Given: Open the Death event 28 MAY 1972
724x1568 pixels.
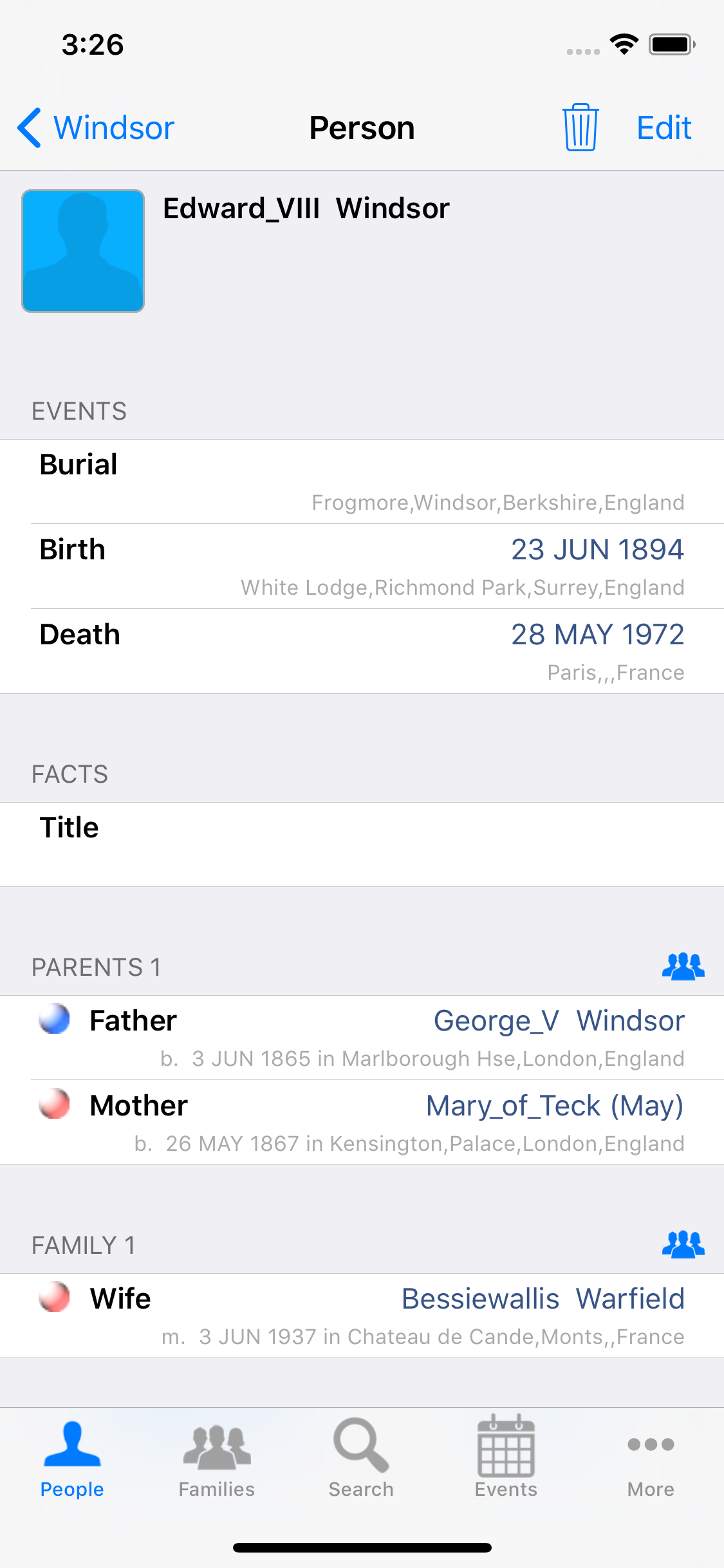Looking at the screenshot, I should tap(362, 651).
